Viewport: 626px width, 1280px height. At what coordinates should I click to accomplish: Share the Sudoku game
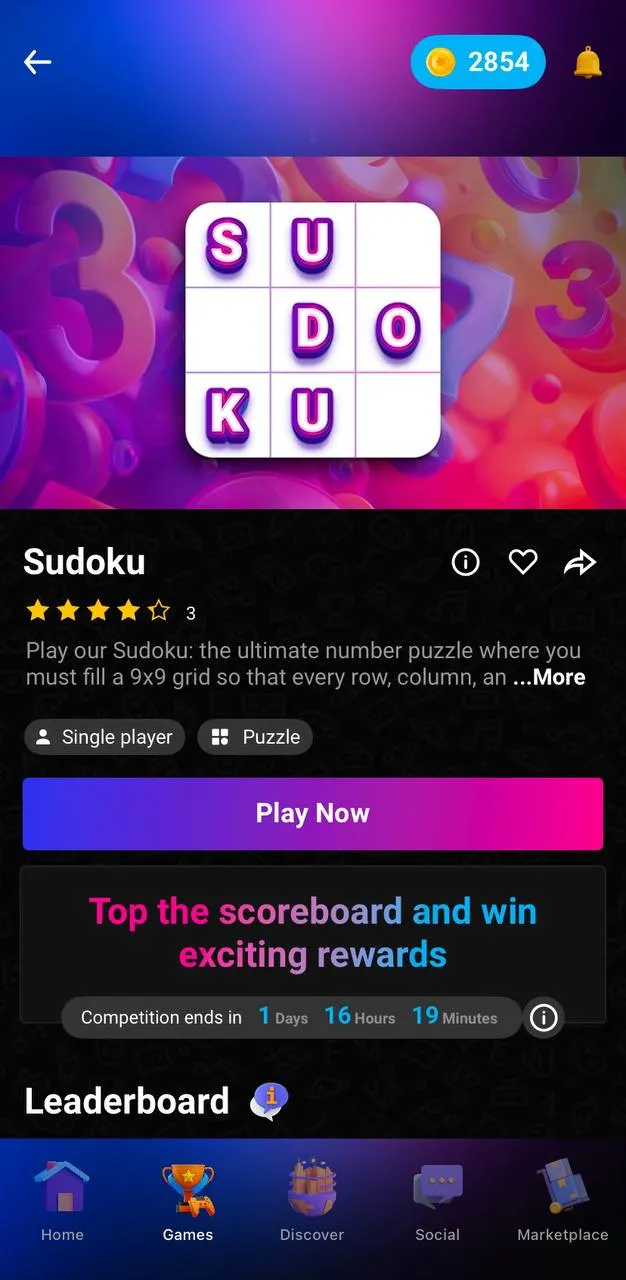(x=580, y=563)
